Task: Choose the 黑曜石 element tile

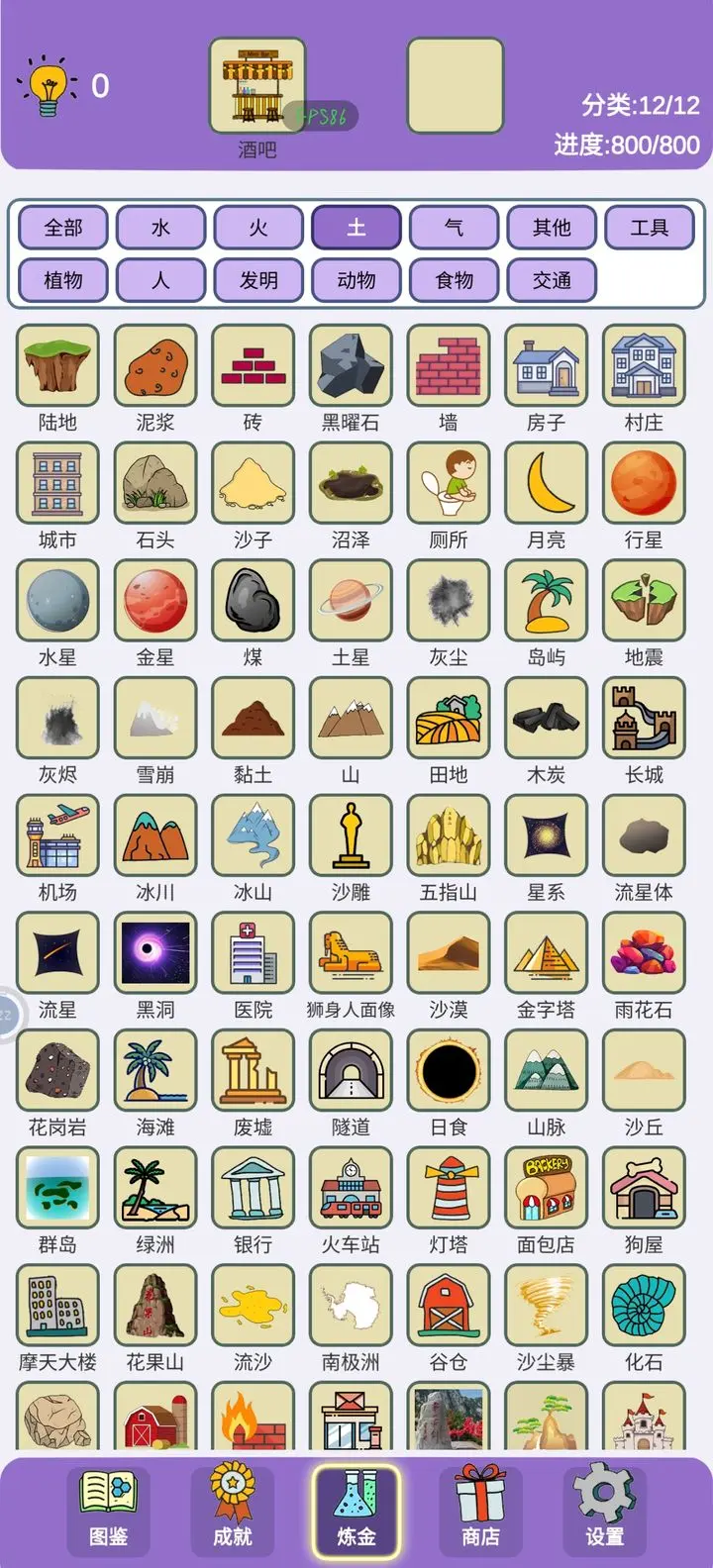Action: (351, 366)
